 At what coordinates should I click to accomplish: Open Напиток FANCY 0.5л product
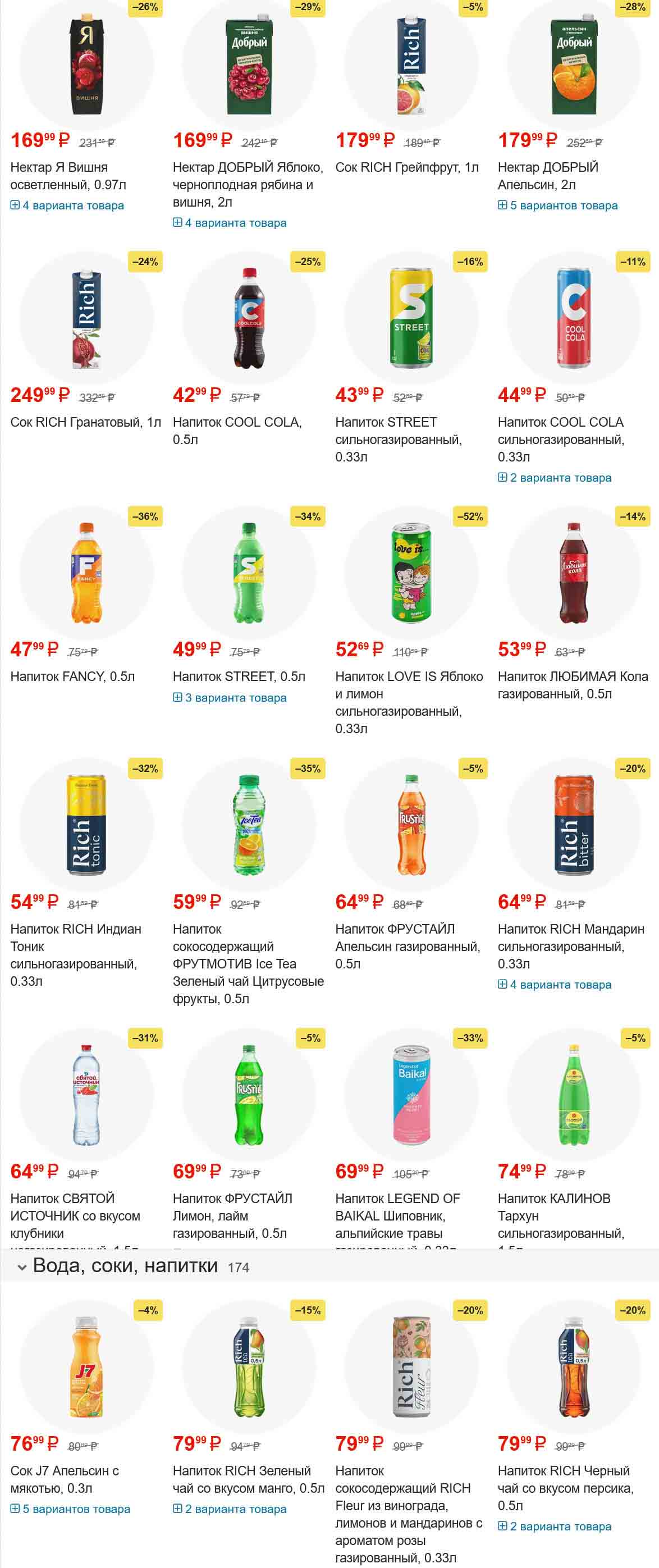pos(72,676)
